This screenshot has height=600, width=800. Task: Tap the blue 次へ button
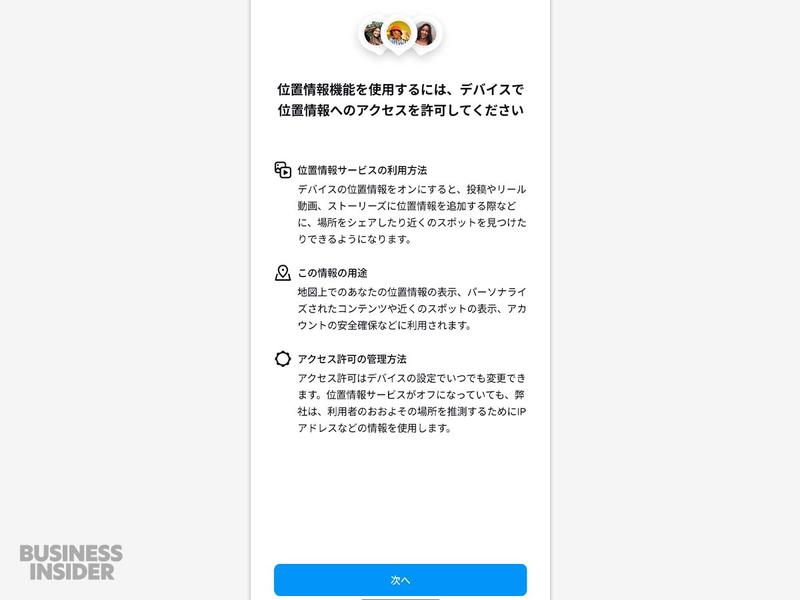pos(400,579)
